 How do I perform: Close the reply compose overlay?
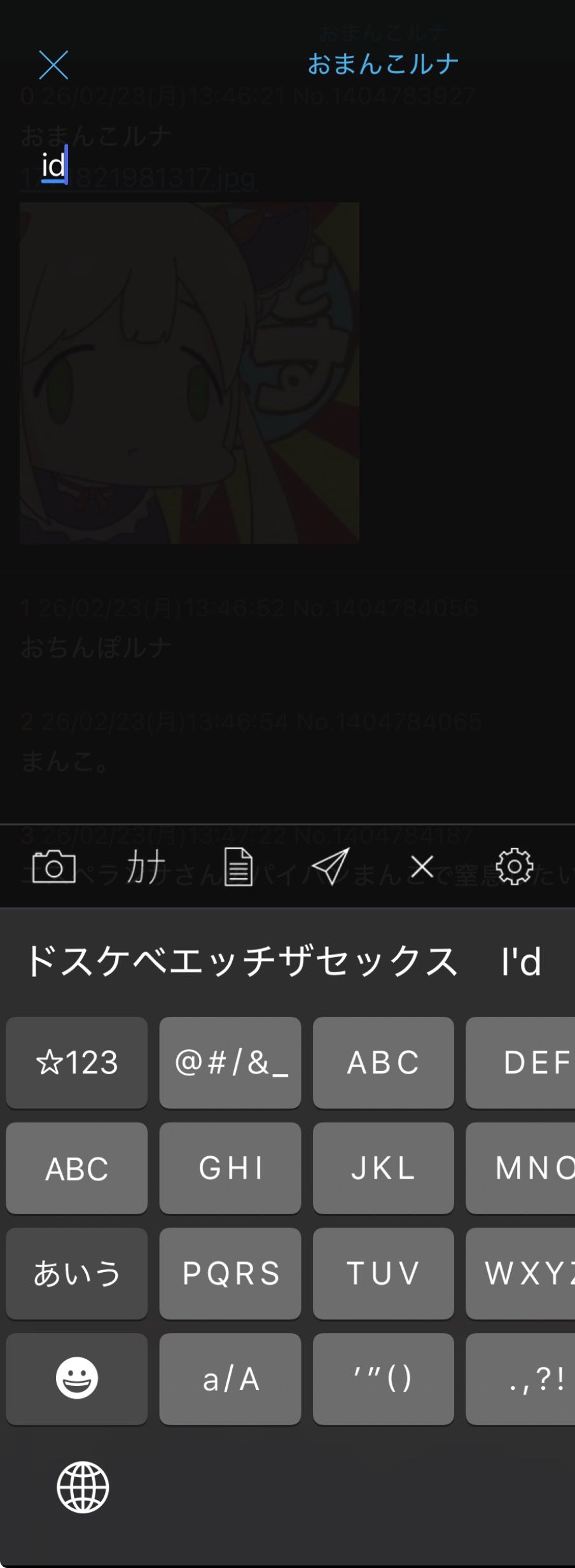53,65
